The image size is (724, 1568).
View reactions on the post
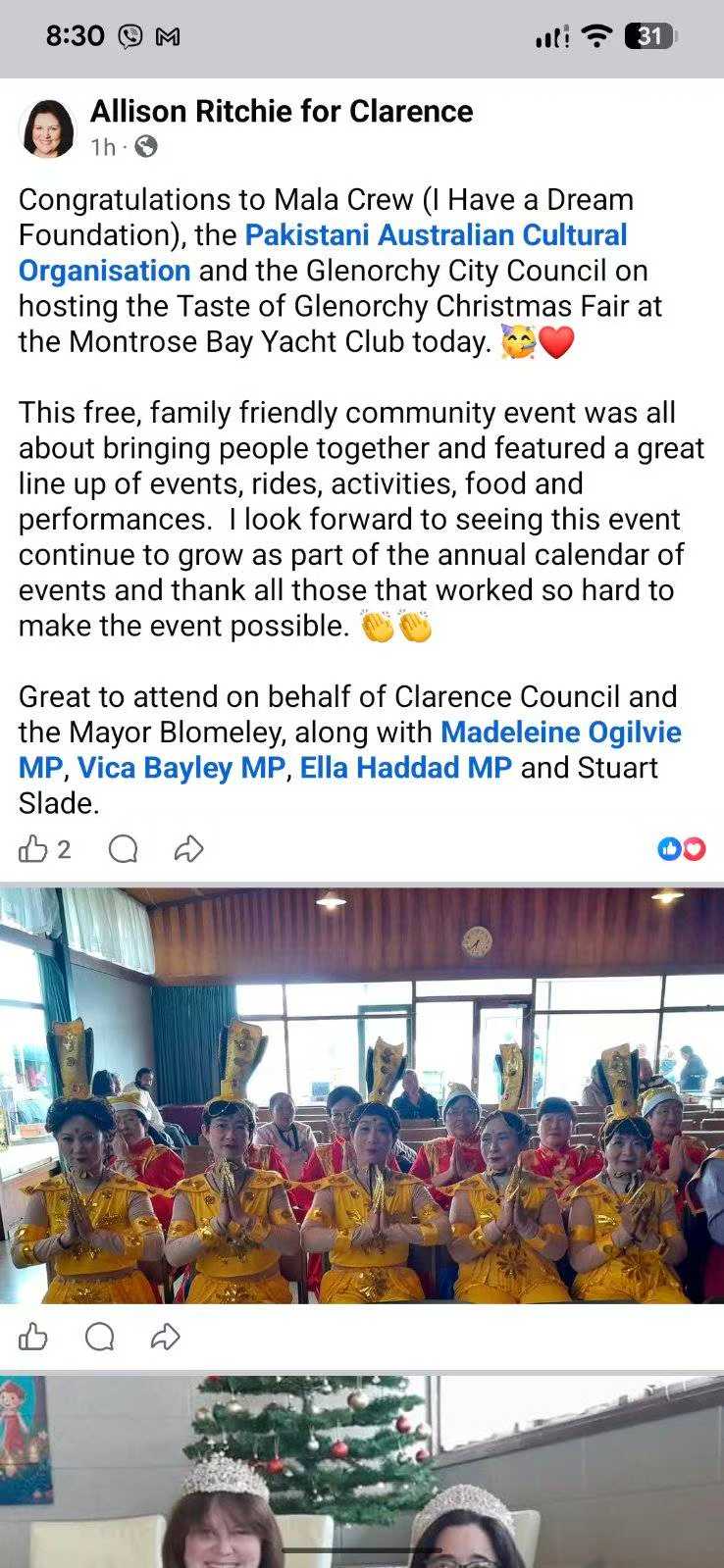pos(682,849)
